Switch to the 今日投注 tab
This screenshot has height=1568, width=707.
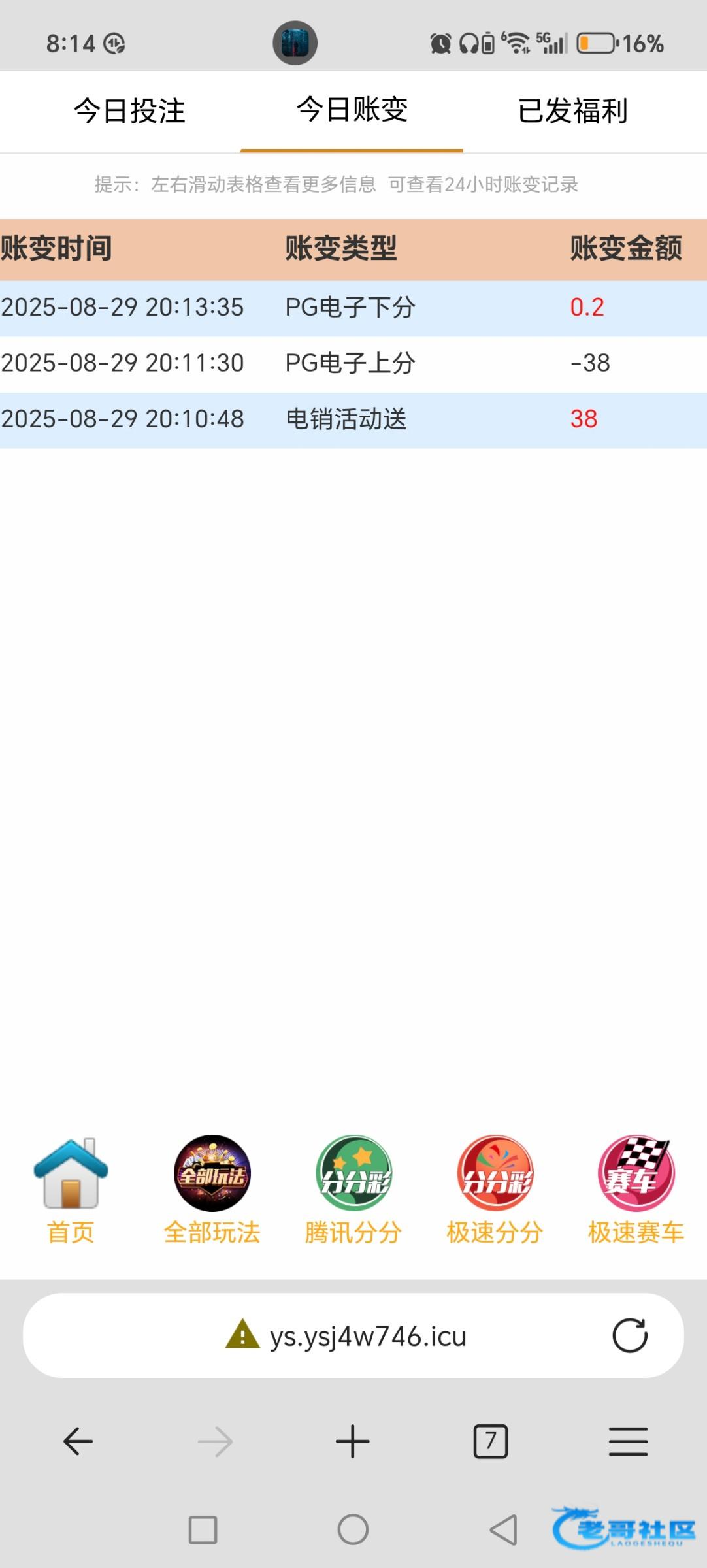[129, 111]
